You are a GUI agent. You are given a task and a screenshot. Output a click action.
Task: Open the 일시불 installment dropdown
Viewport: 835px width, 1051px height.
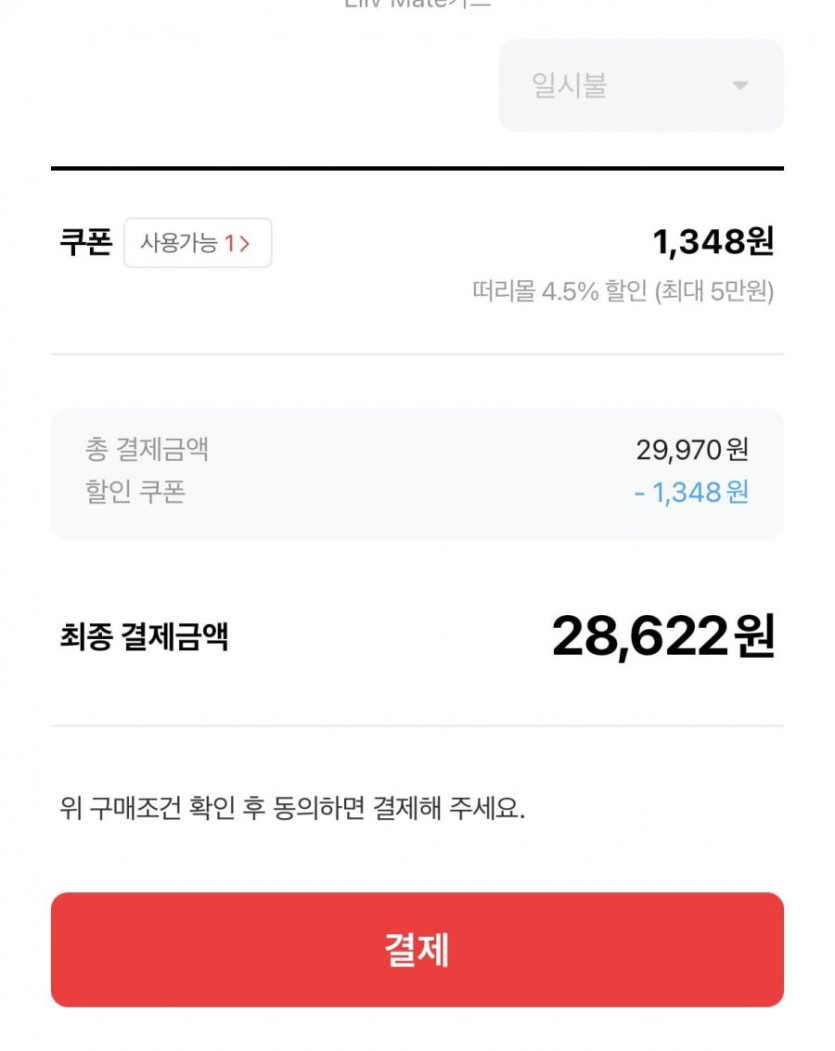[641, 86]
